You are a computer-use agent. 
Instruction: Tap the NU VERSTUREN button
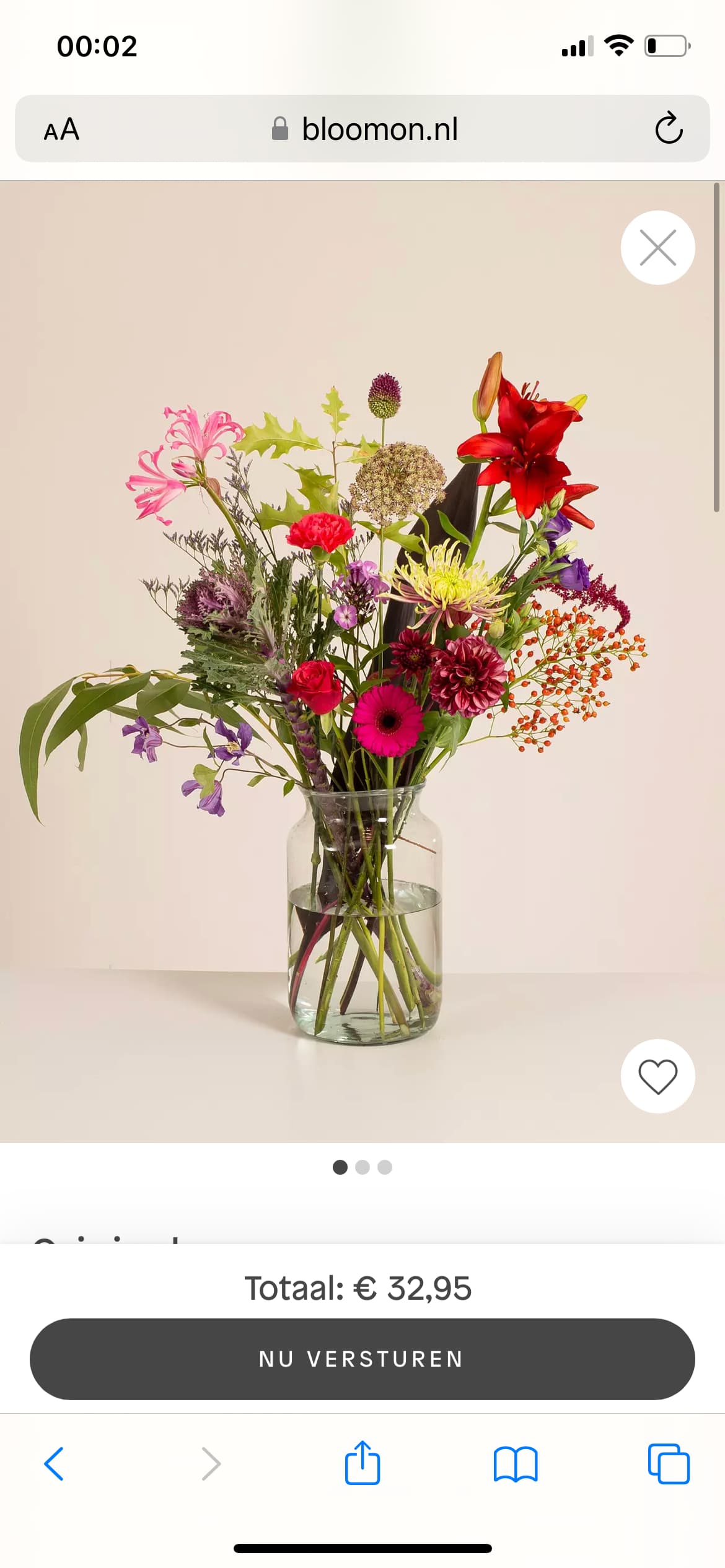tap(362, 1359)
